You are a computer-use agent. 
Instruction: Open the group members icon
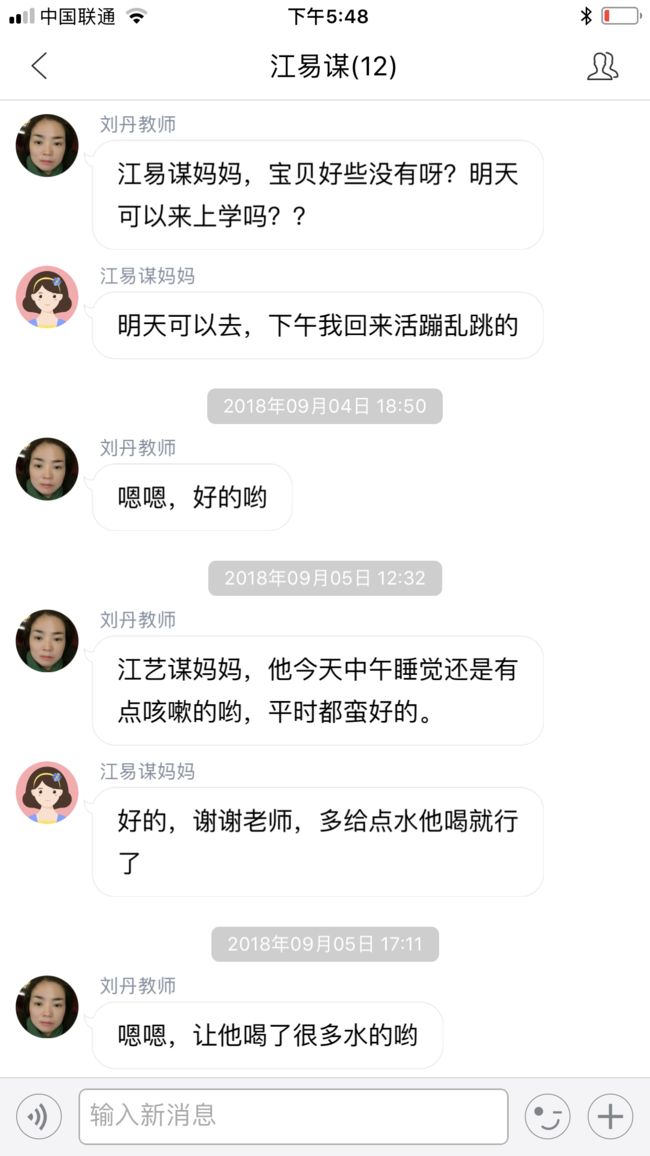(x=602, y=66)
